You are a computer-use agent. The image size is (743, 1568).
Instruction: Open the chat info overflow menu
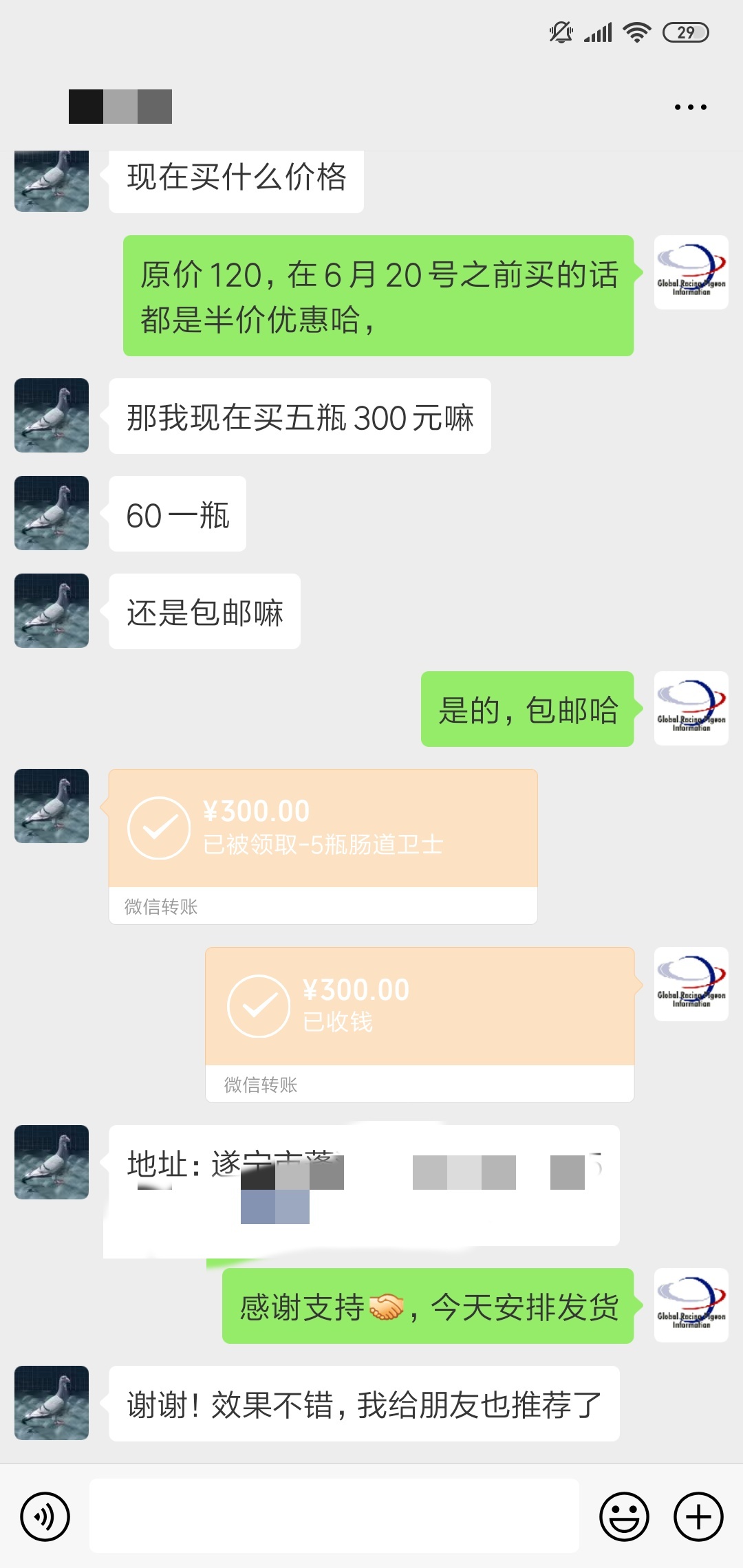pos(690,107)
